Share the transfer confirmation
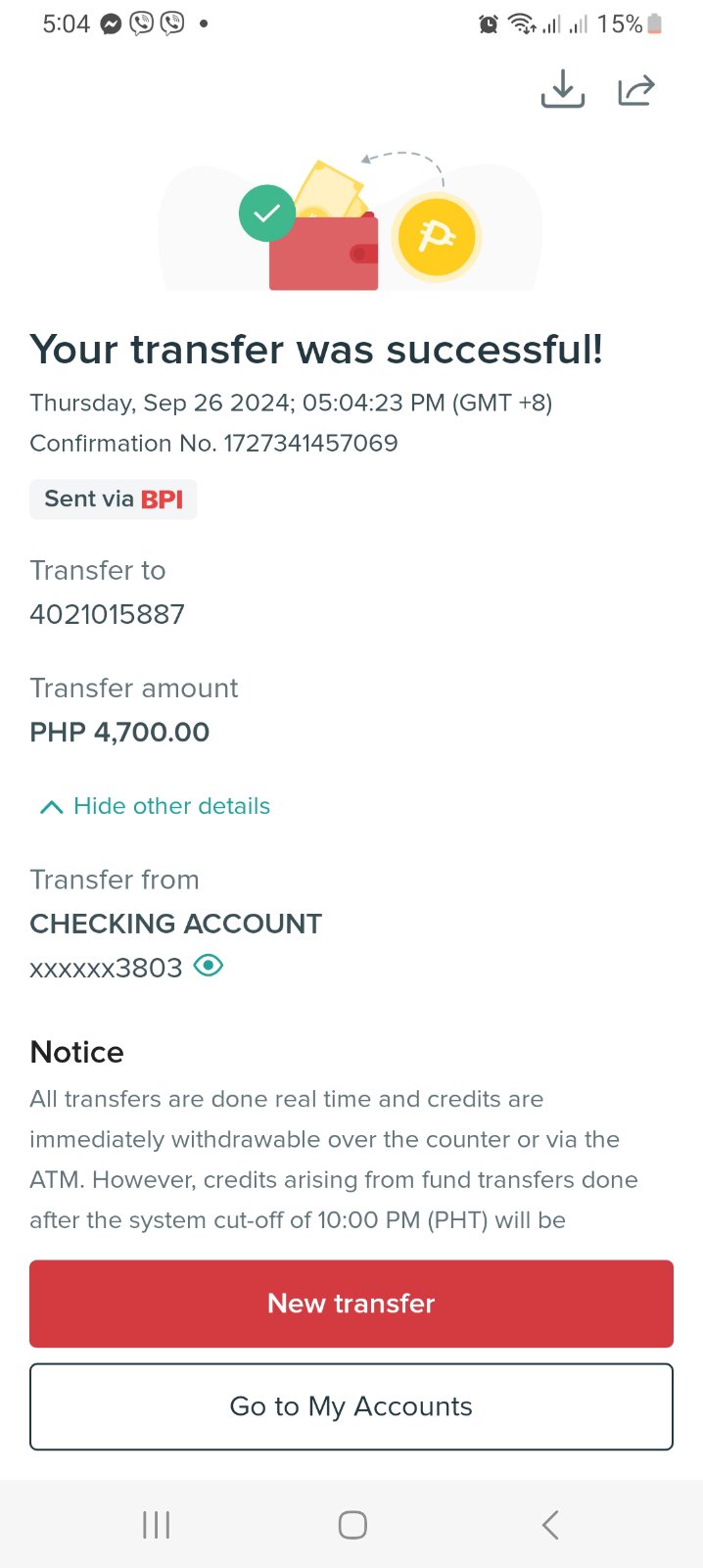703x1568 pixels. pos(635,90)
